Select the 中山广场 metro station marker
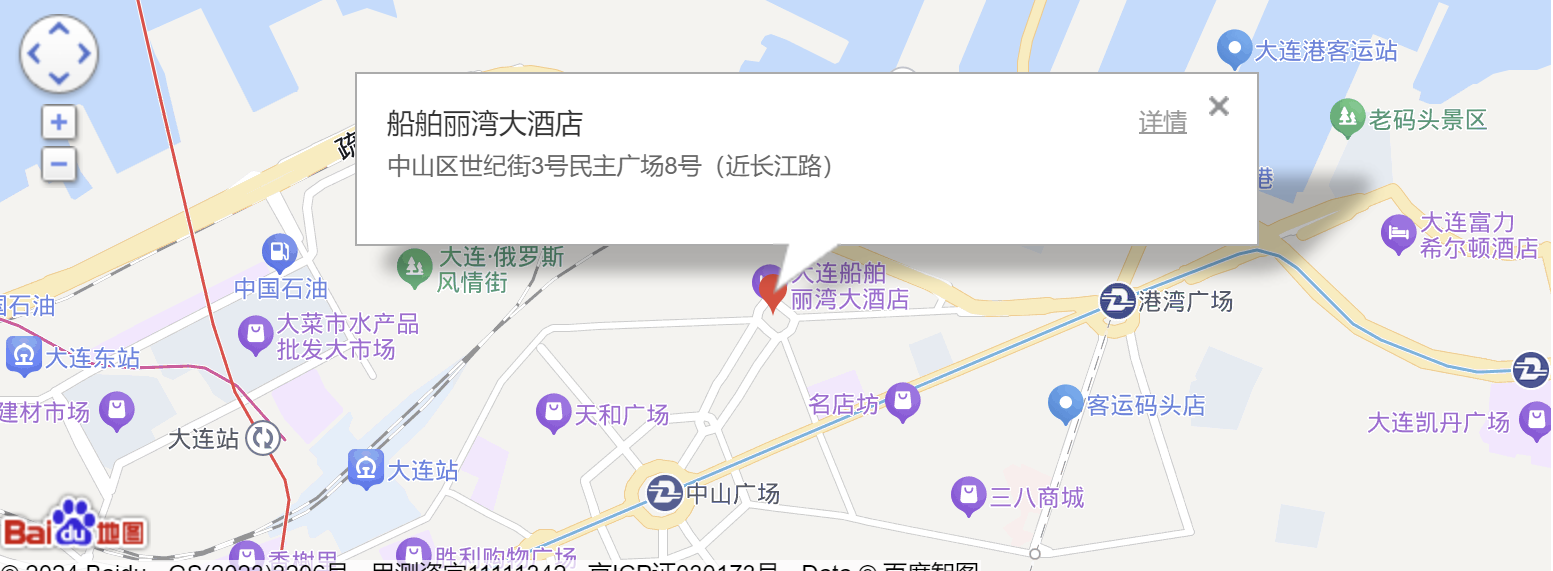This screenshot has width=1553, height=571. coord(663,494)
